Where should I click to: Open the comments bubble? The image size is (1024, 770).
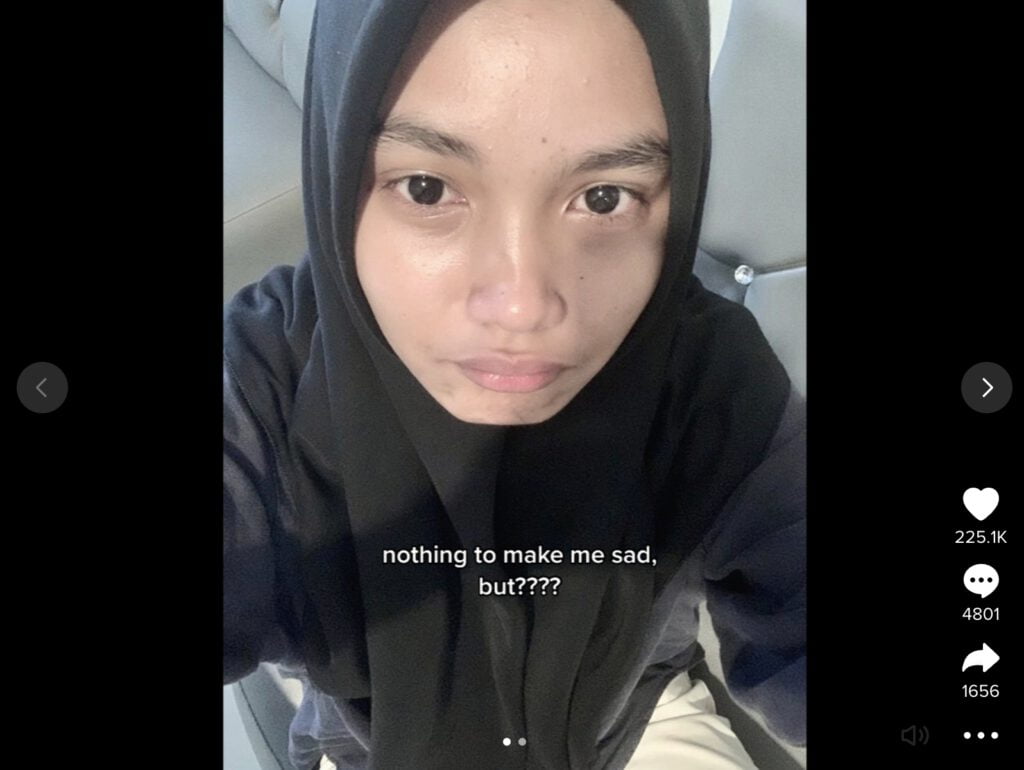pyautogui.click(x=980, y=581)
